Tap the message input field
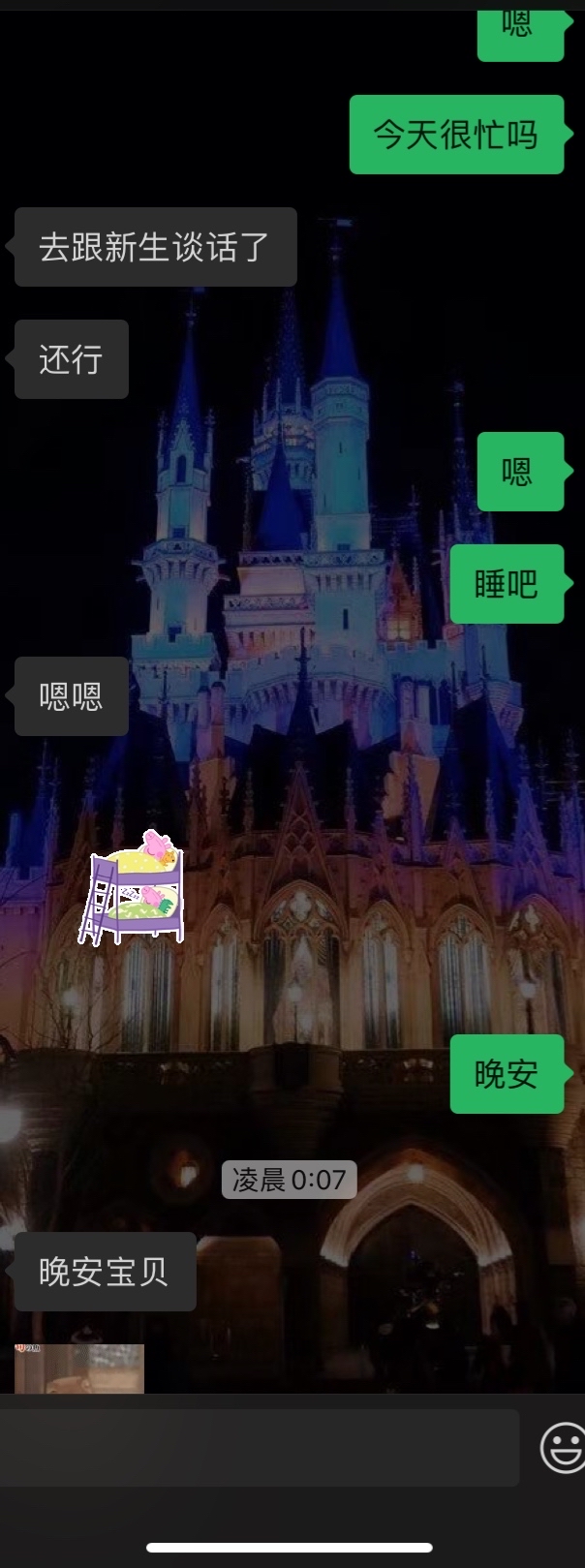 (x=257, y=1447)
